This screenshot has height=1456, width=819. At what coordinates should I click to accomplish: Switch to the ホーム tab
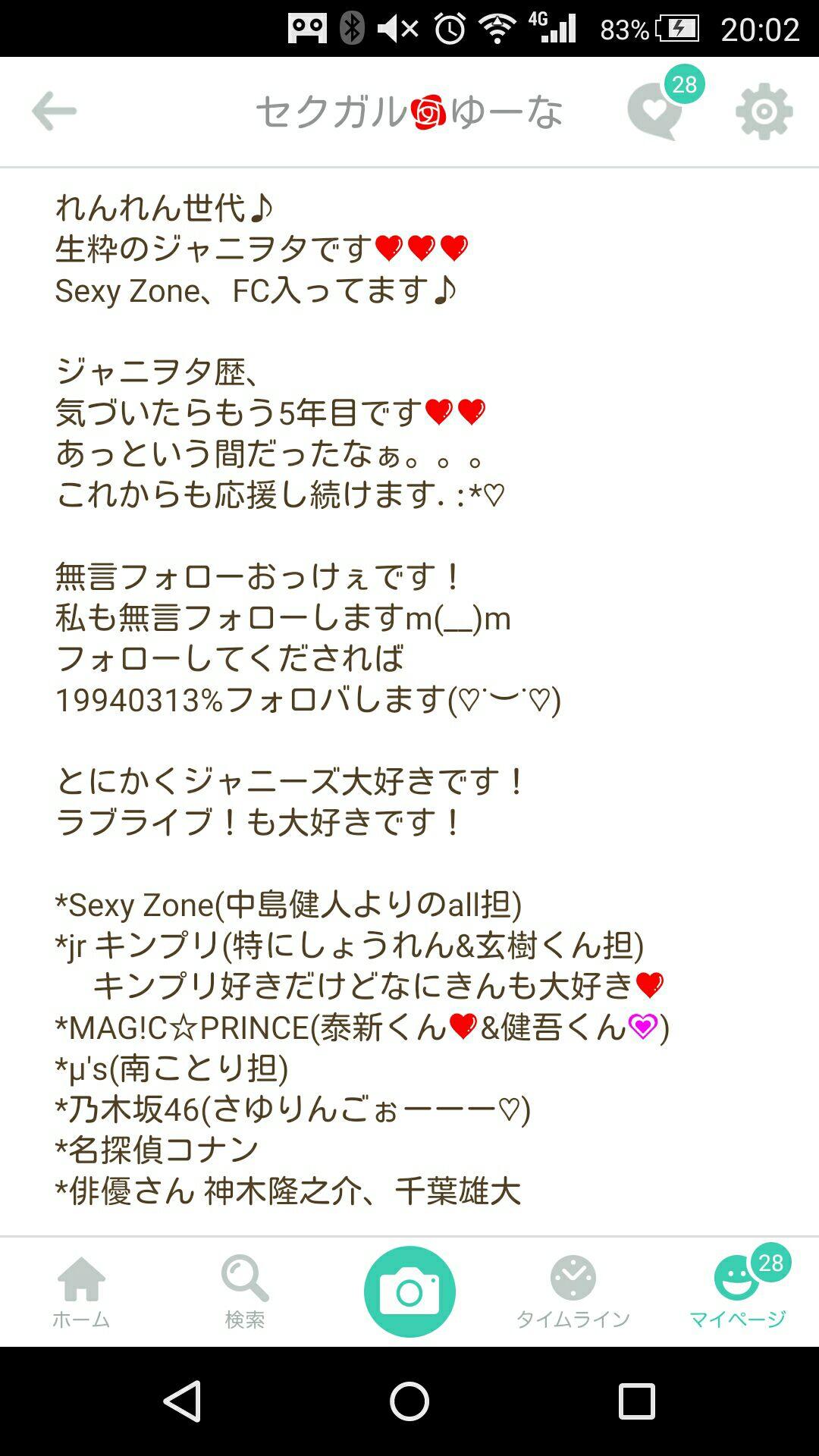point(81,1291)
